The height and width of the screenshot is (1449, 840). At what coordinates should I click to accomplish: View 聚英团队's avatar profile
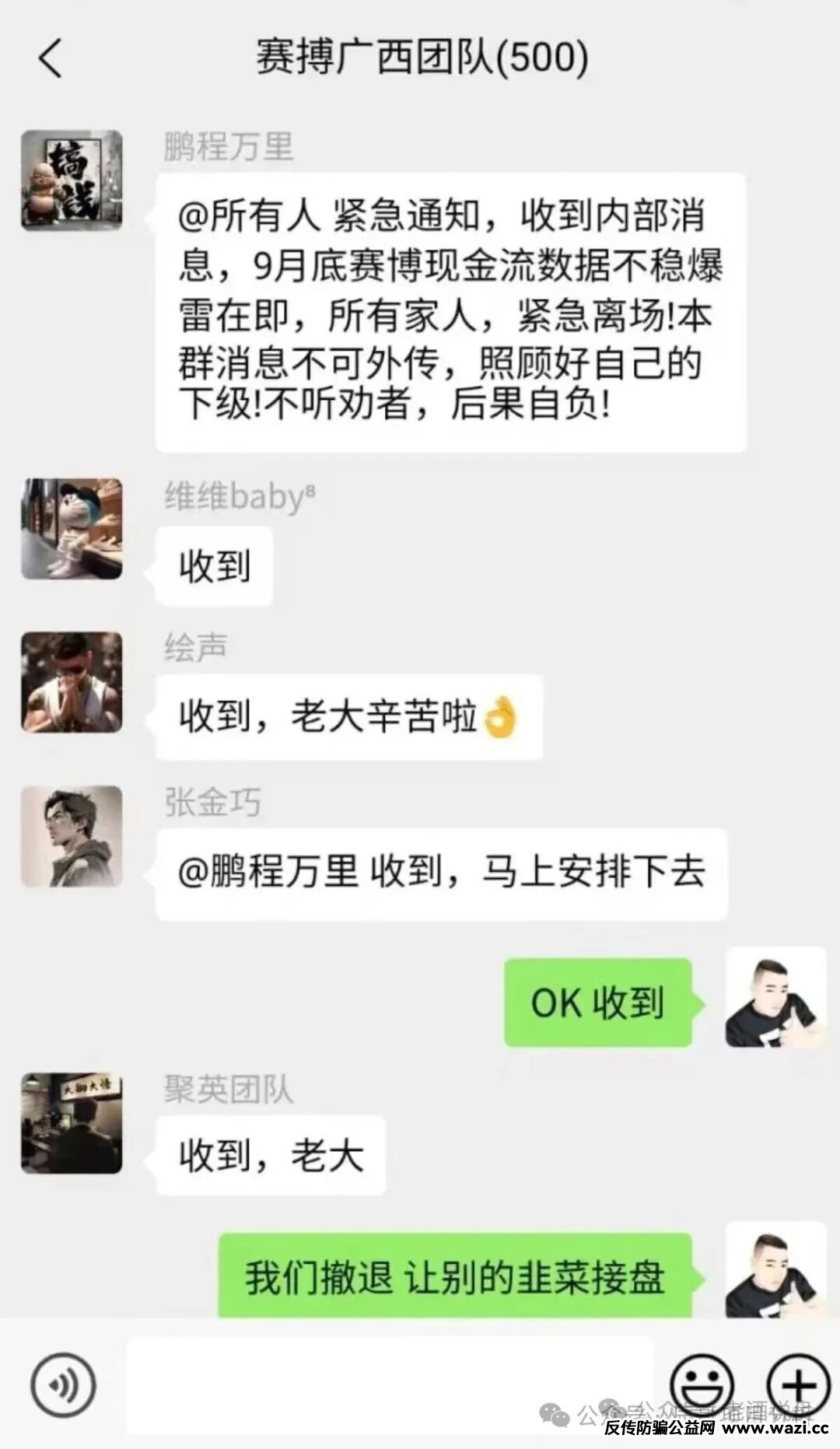click(x=72, y=1123)
